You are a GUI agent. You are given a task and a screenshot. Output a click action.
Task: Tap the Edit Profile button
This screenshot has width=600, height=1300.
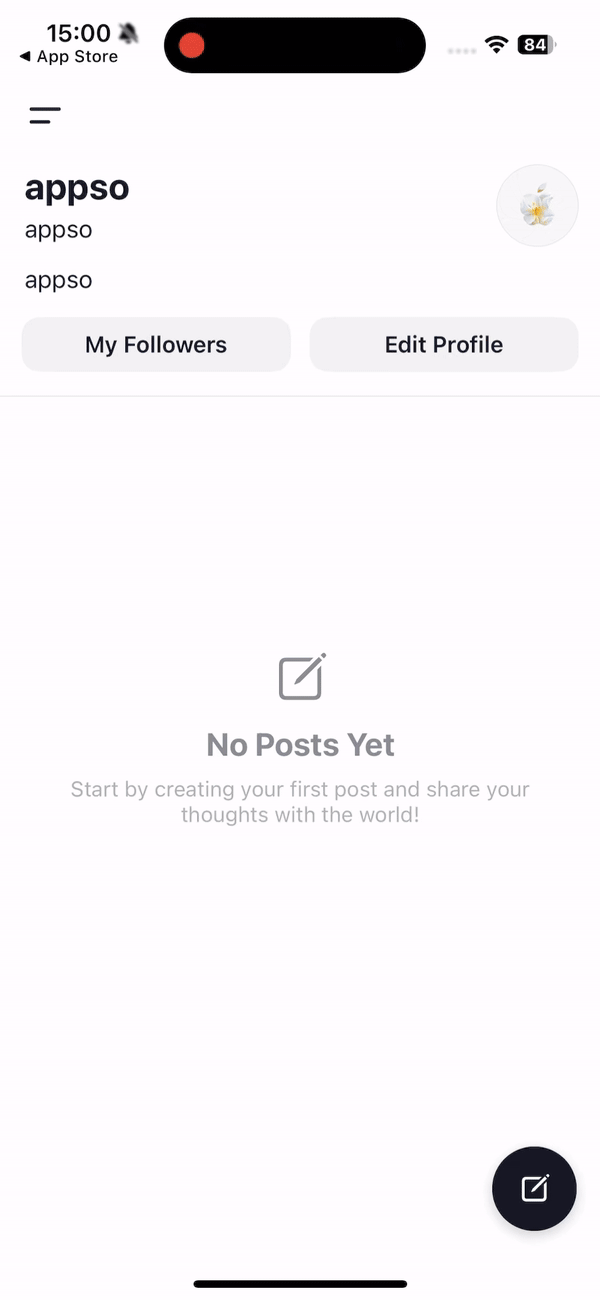pyautogui.click(x=444, y=345)
